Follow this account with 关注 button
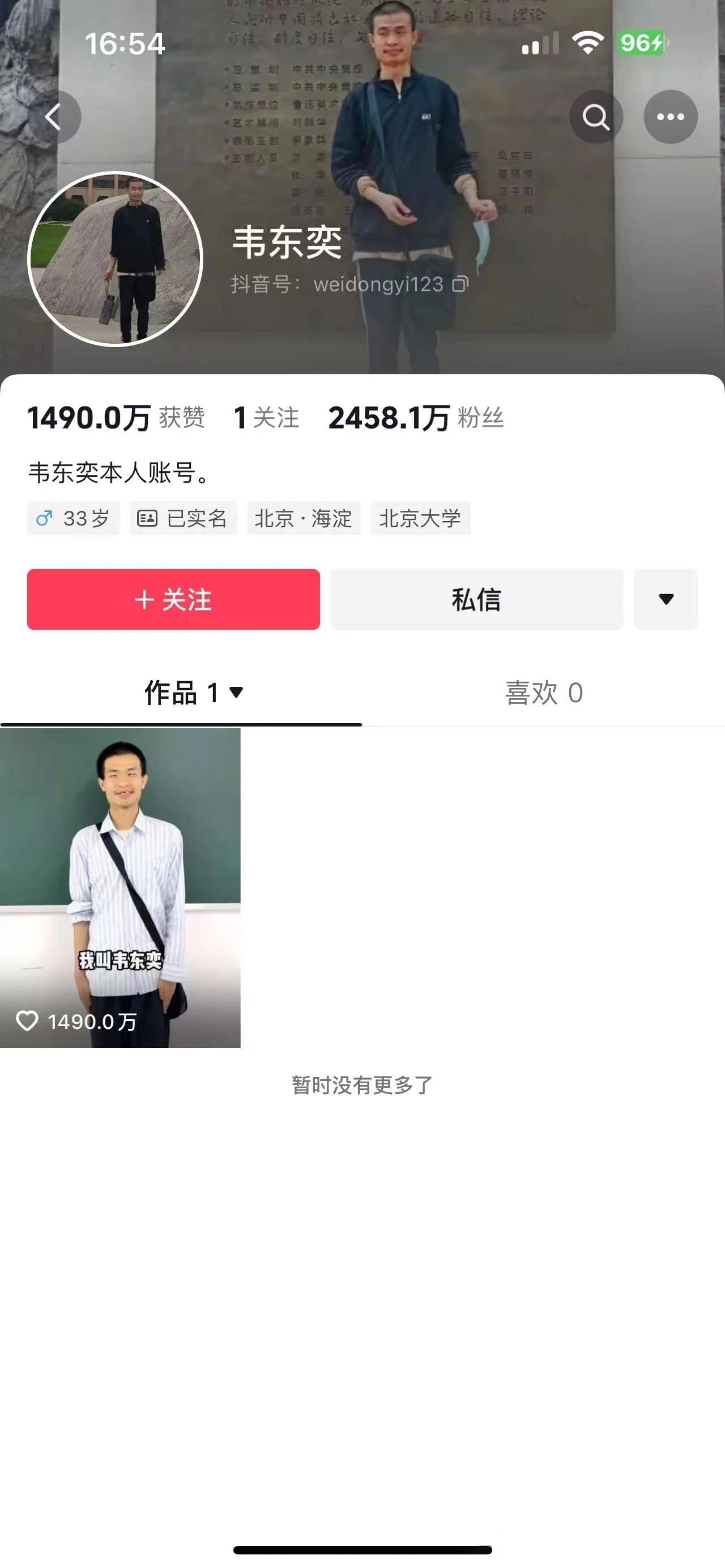Screen dimensions: 725x1568 (173, 600)
